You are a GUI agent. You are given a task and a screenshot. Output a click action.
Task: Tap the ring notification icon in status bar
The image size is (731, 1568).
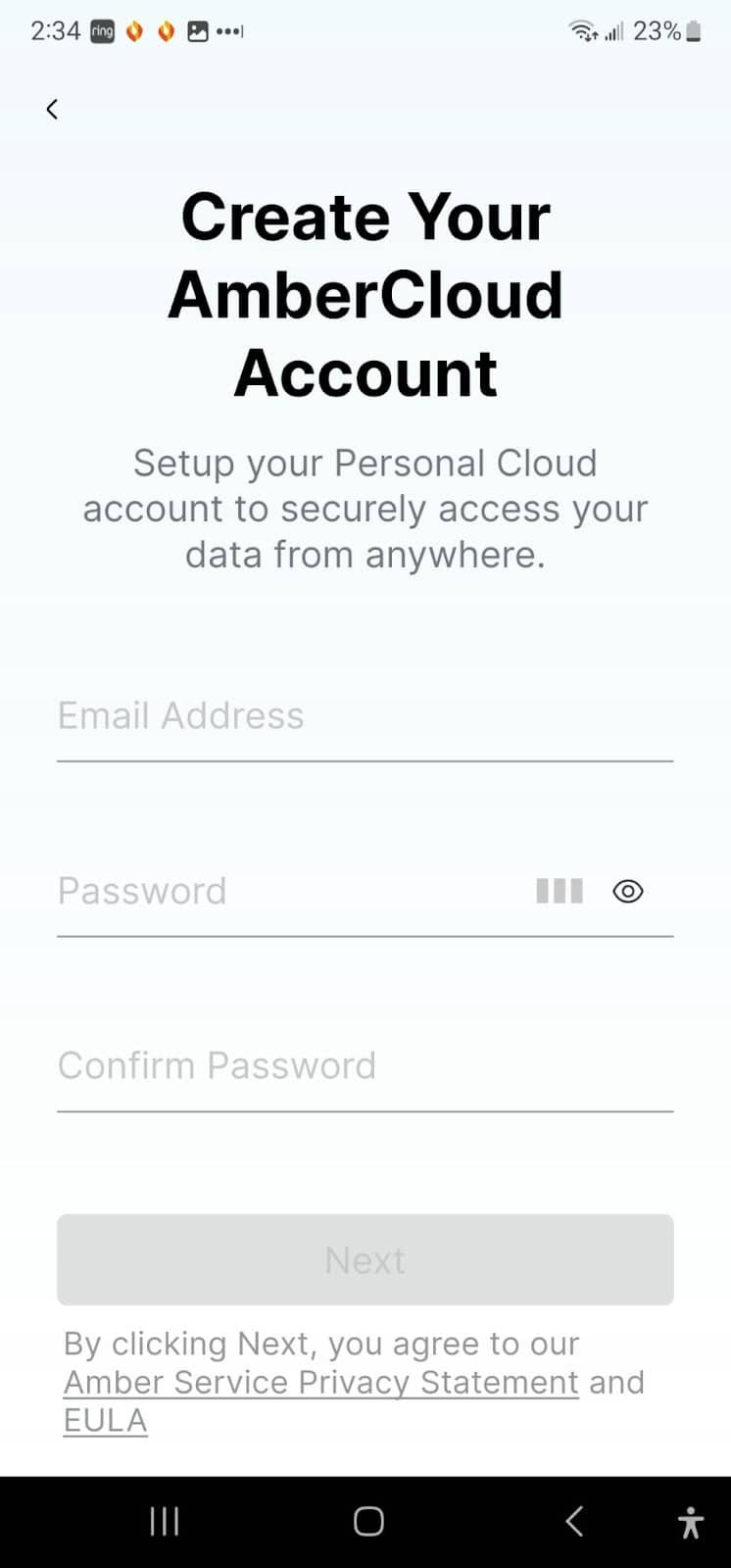102,30
